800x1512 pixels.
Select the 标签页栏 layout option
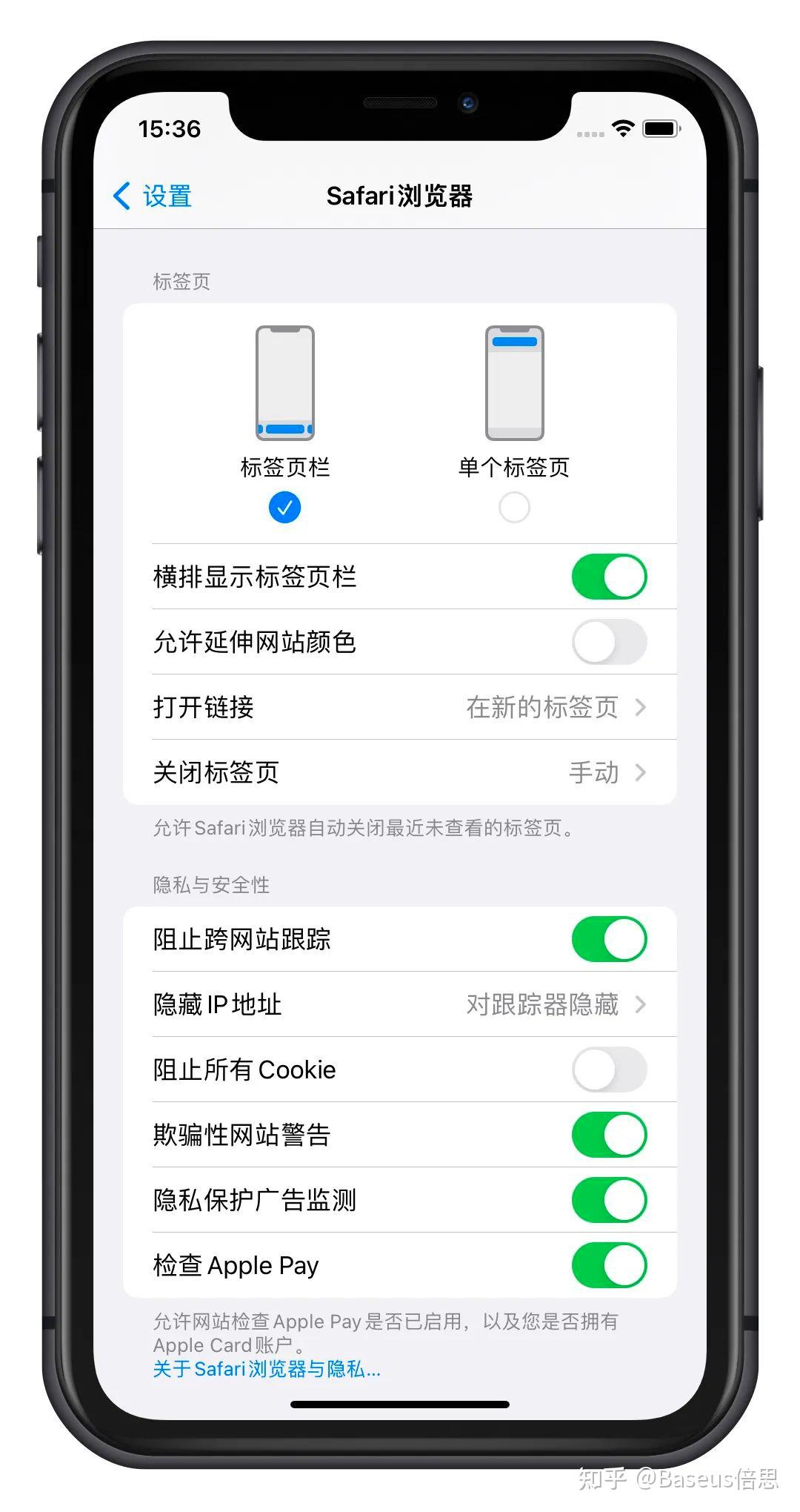tap(284, 507)
